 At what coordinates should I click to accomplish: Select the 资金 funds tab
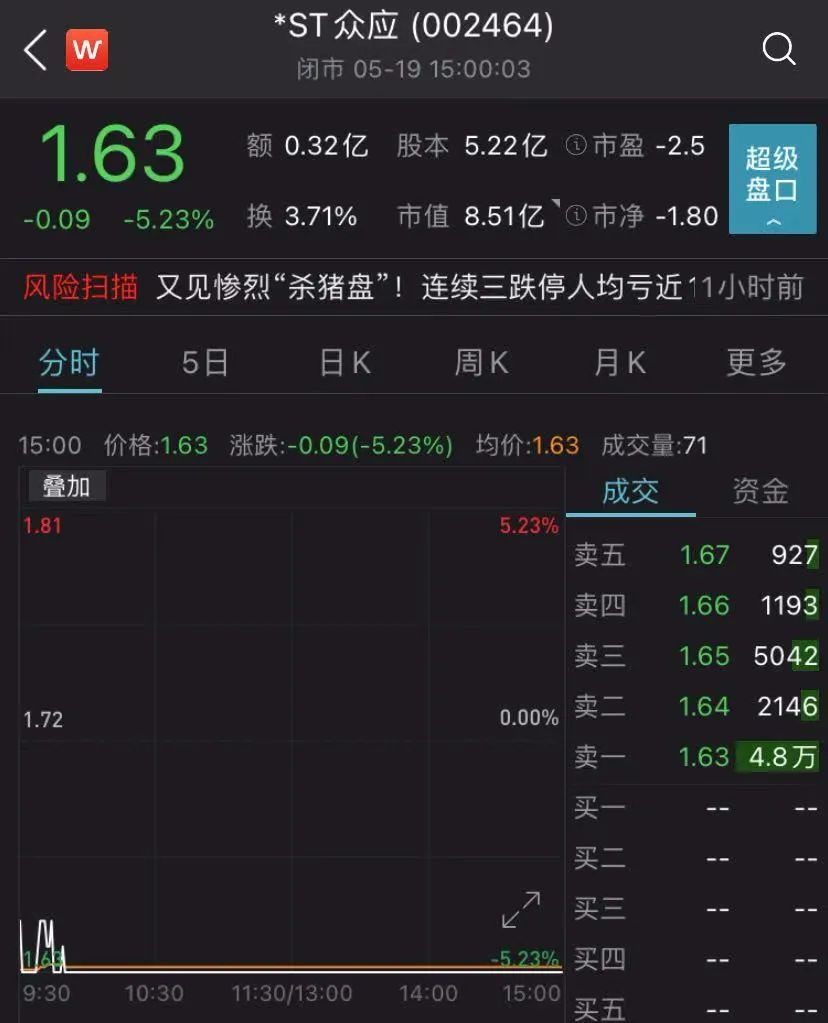760,491
